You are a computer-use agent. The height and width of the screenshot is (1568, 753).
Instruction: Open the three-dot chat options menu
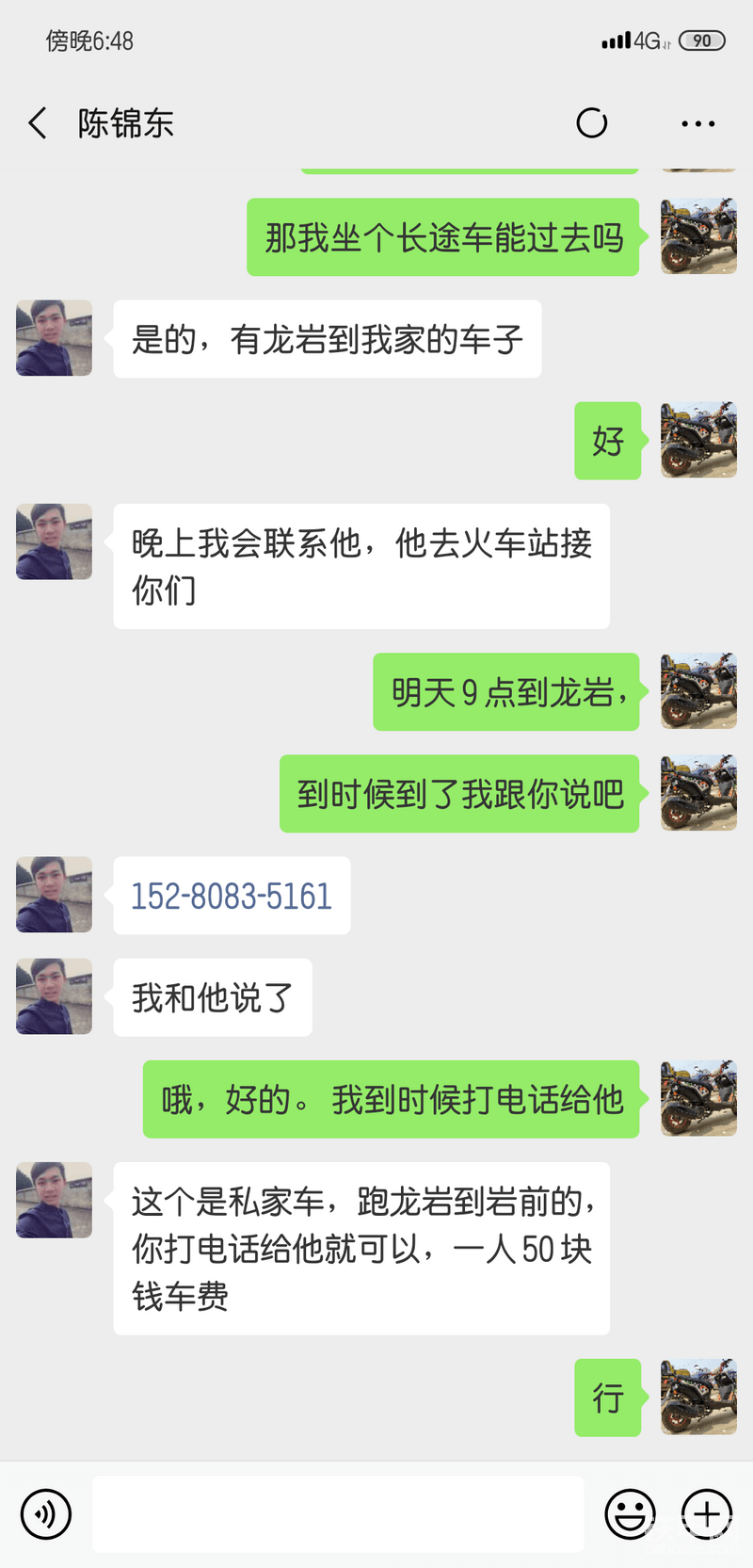tap(697, 123)
